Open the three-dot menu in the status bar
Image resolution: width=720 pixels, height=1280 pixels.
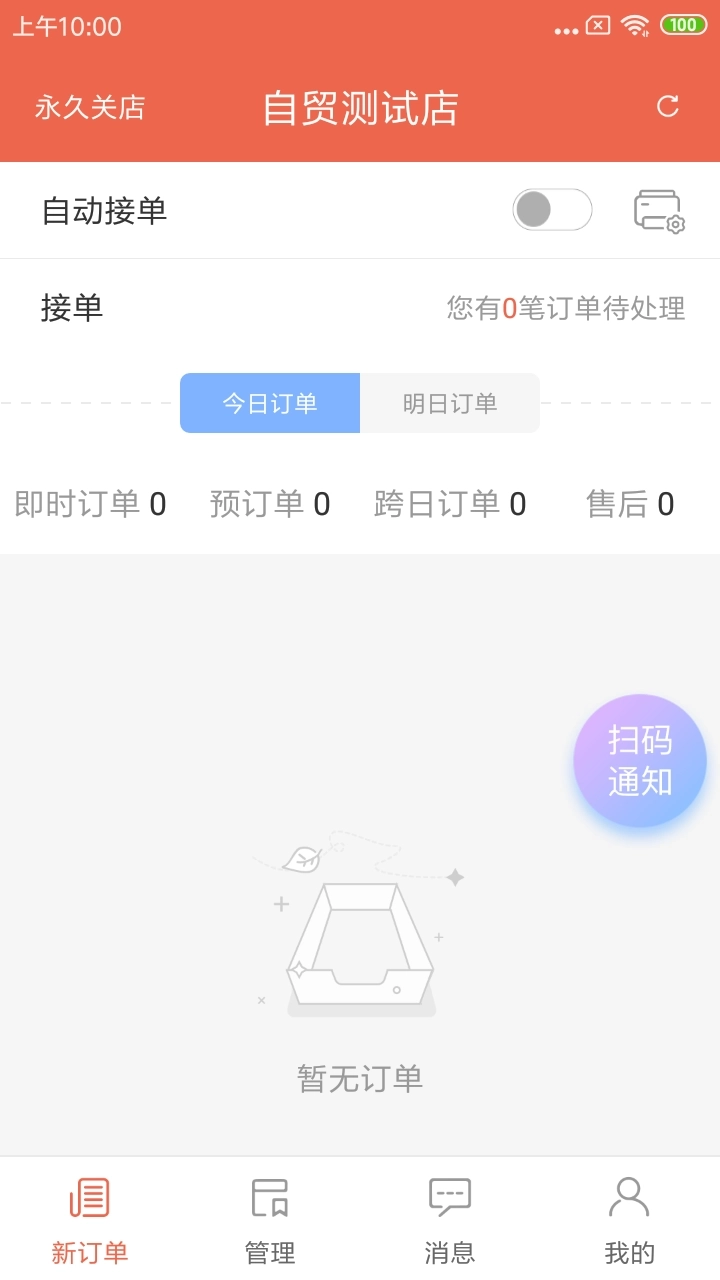point(566,27)
